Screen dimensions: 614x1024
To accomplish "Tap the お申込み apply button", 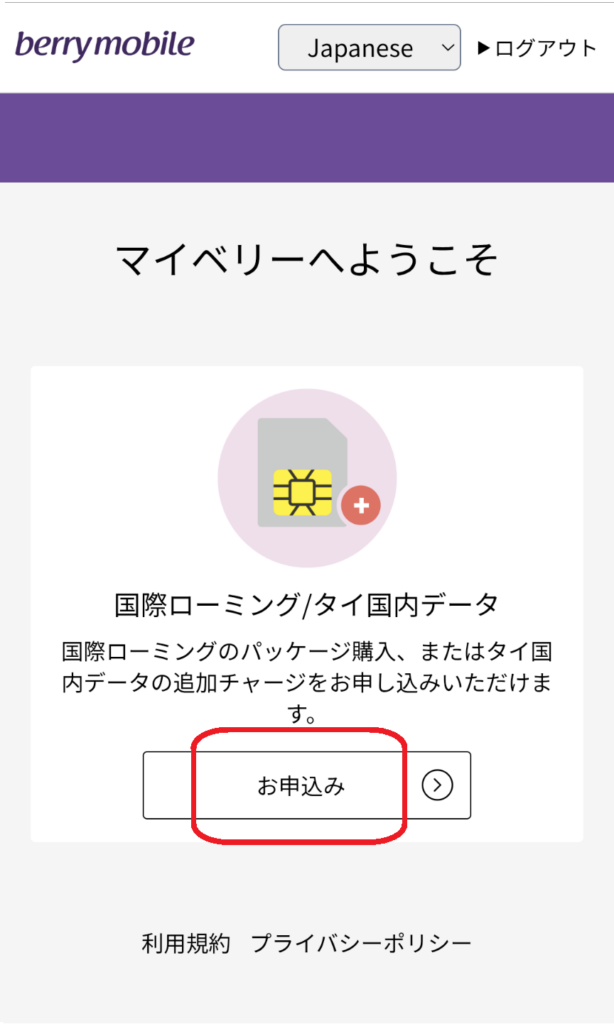I will 305,785.
